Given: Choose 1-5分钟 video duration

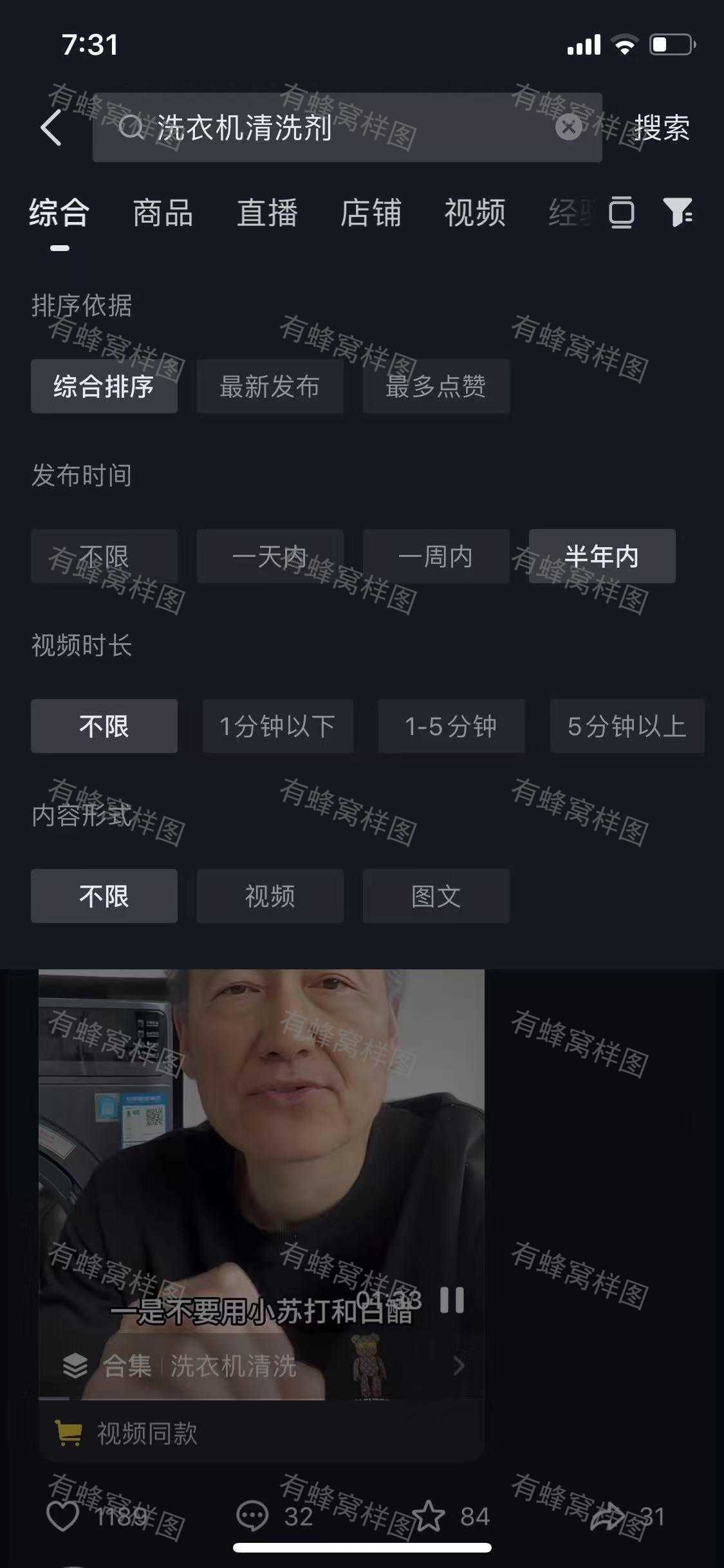Looking at the screenshot, I should [x=452, y=726].
